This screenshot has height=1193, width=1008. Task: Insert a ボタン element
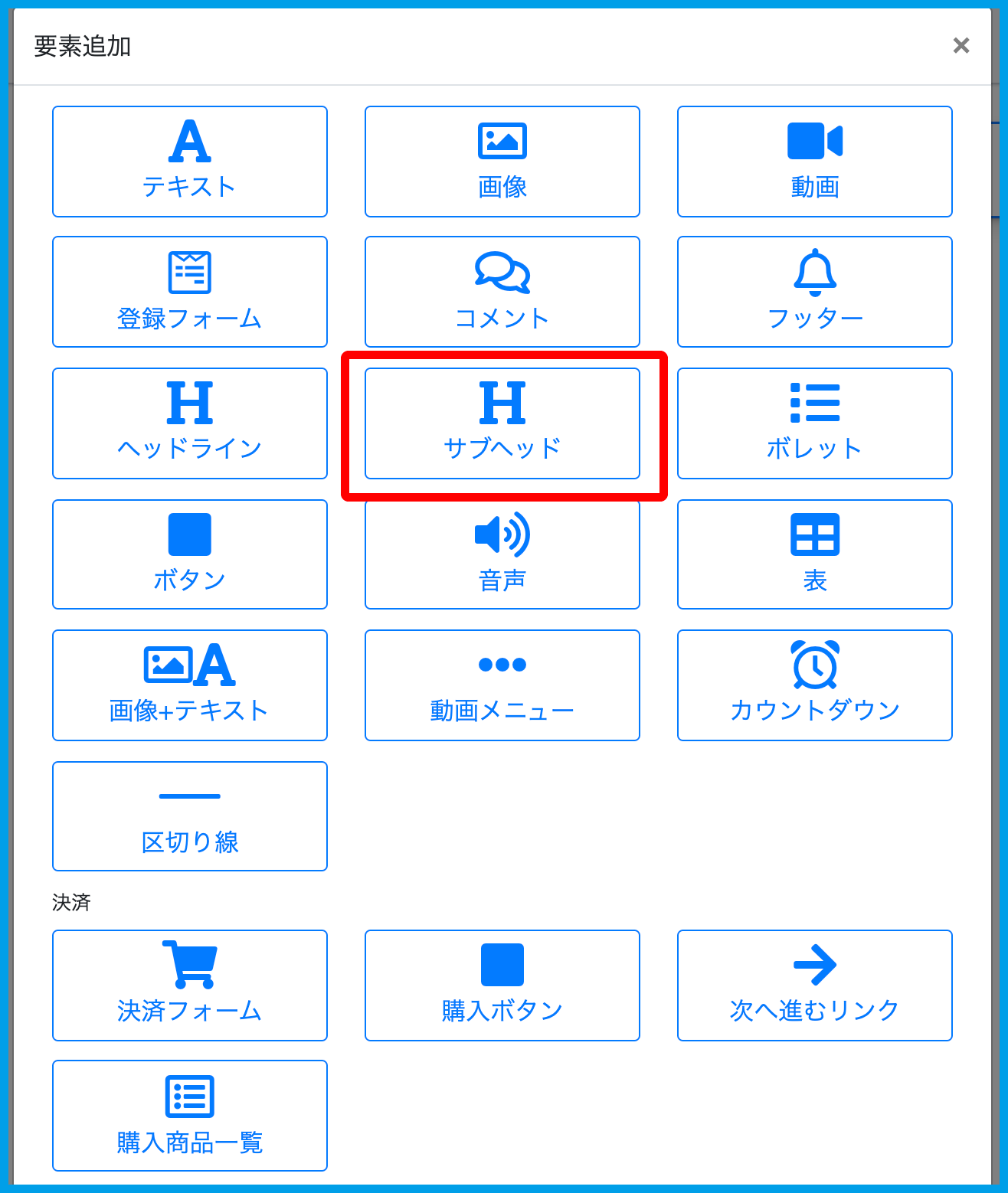[x=189, y=554]
